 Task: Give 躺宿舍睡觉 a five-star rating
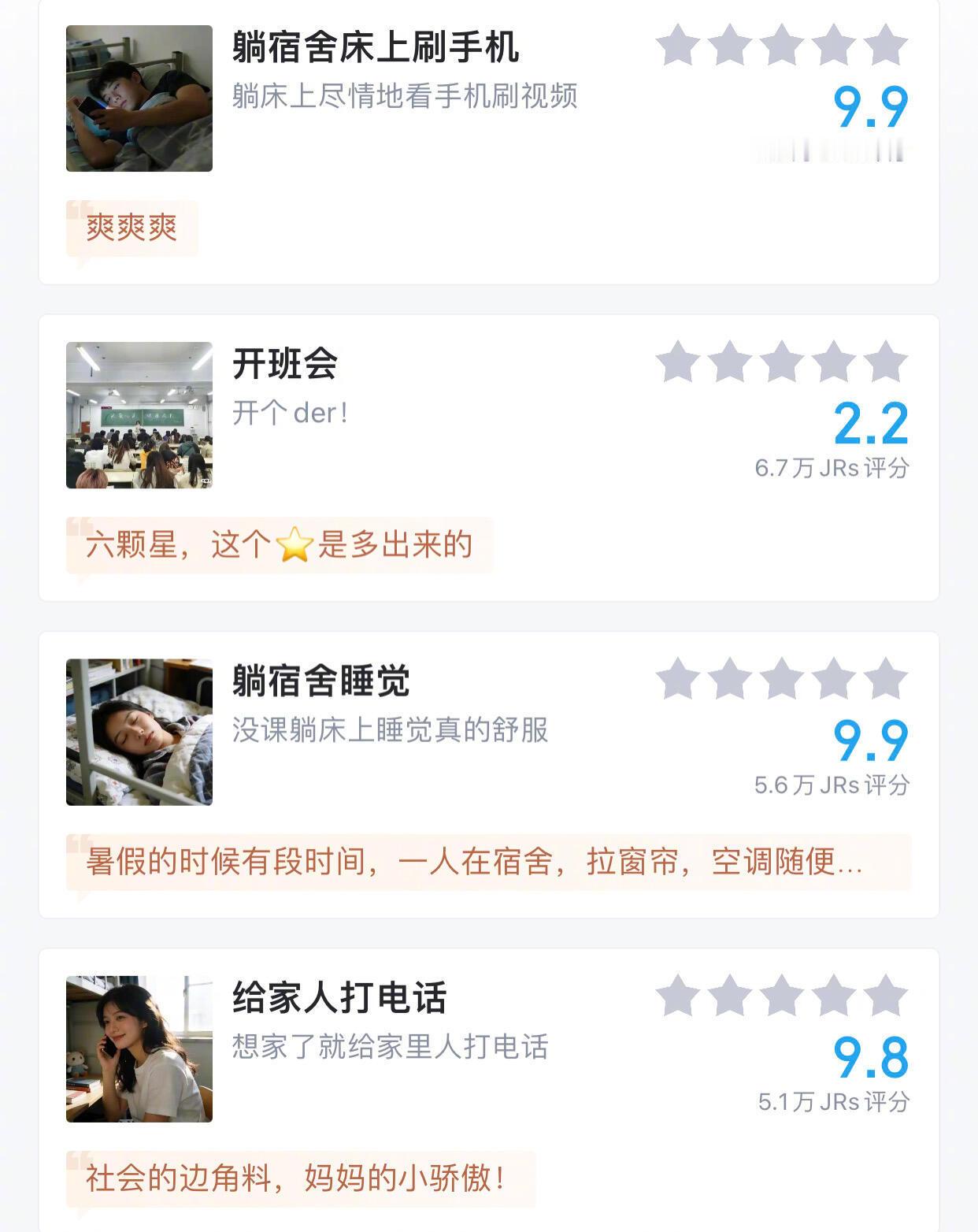(886, 679)
